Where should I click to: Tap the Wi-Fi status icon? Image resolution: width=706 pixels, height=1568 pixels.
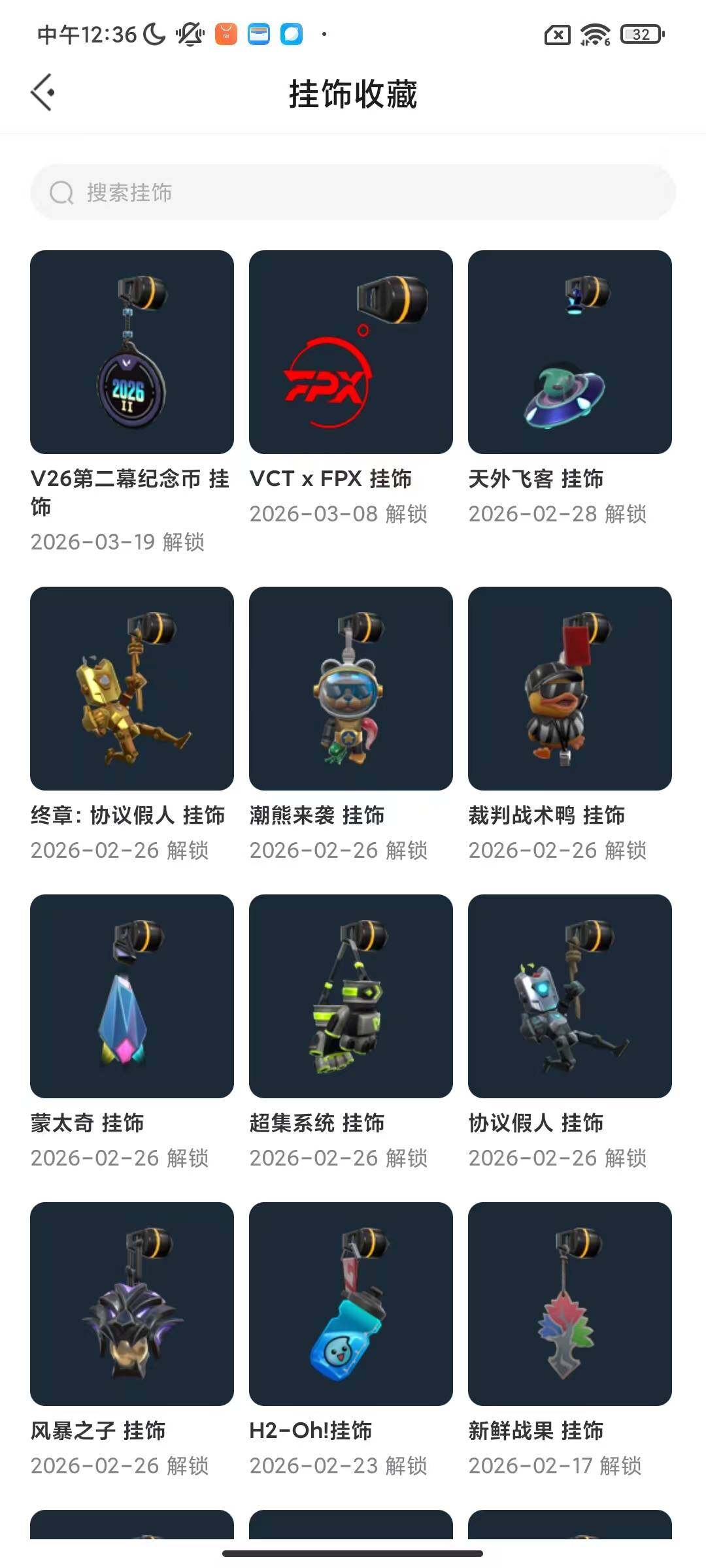pyautogui.click(x=594, y=33)
